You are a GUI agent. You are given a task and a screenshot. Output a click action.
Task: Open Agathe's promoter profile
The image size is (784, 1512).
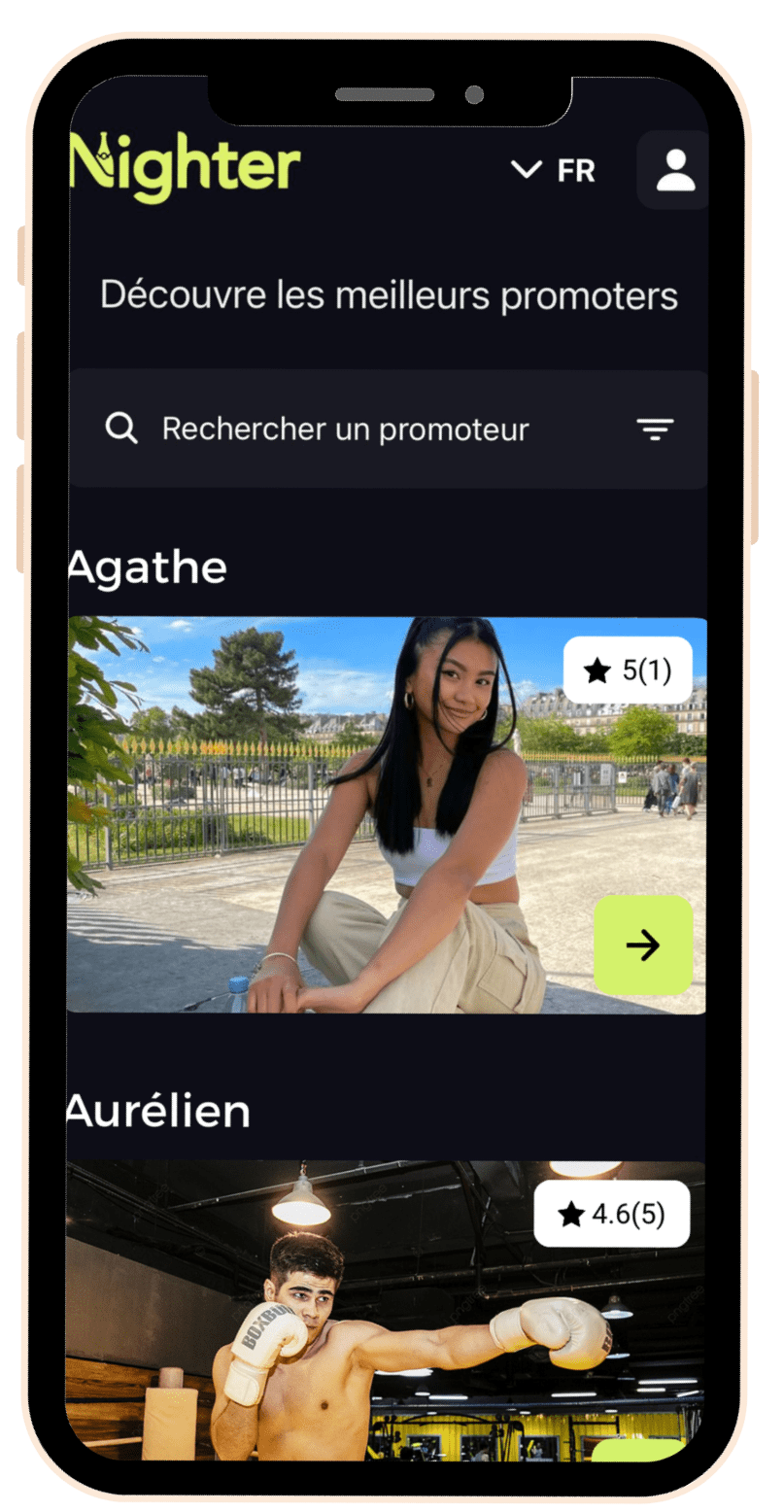point(389,811)
